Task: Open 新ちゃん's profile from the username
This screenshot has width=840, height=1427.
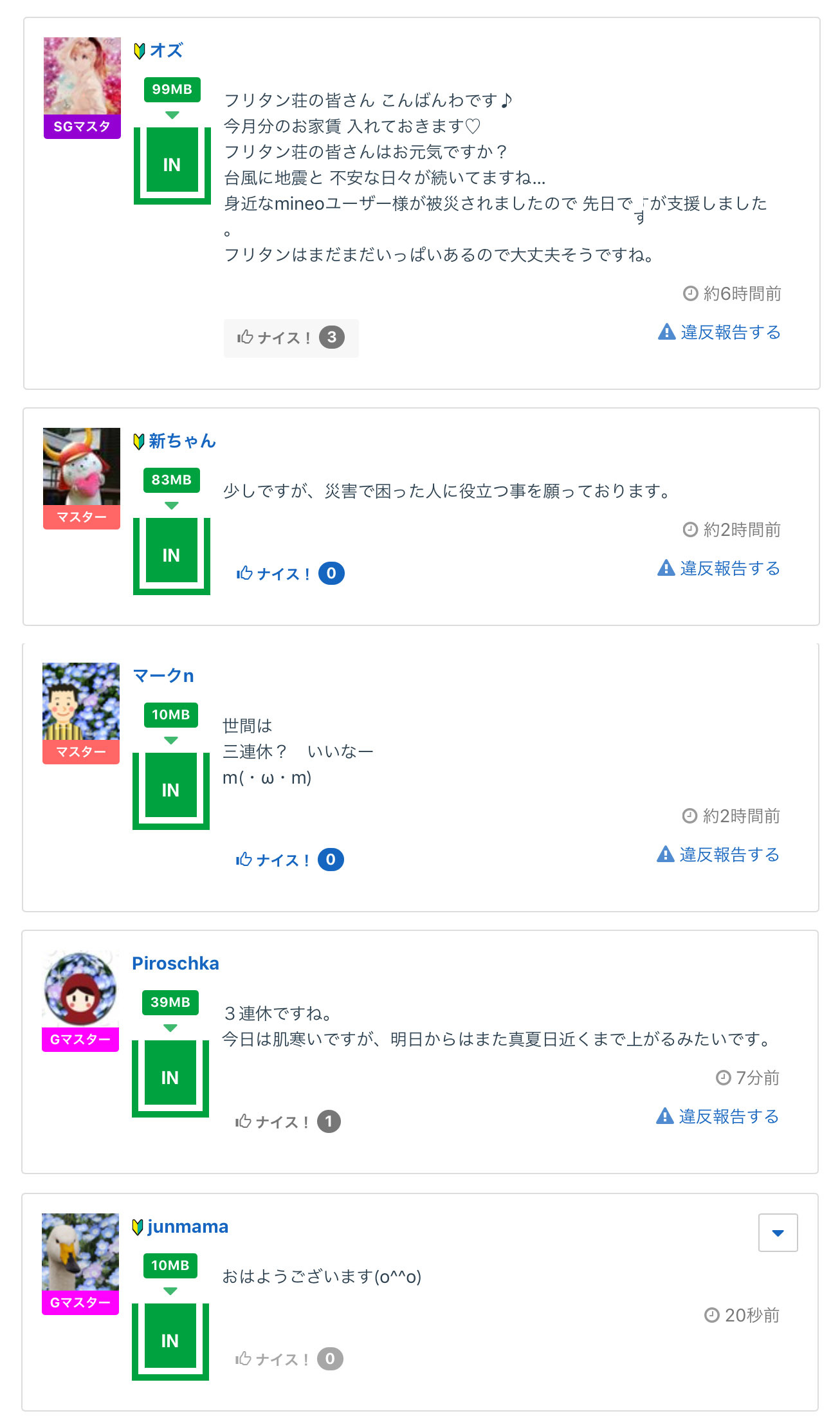Action: click(181, 441)
